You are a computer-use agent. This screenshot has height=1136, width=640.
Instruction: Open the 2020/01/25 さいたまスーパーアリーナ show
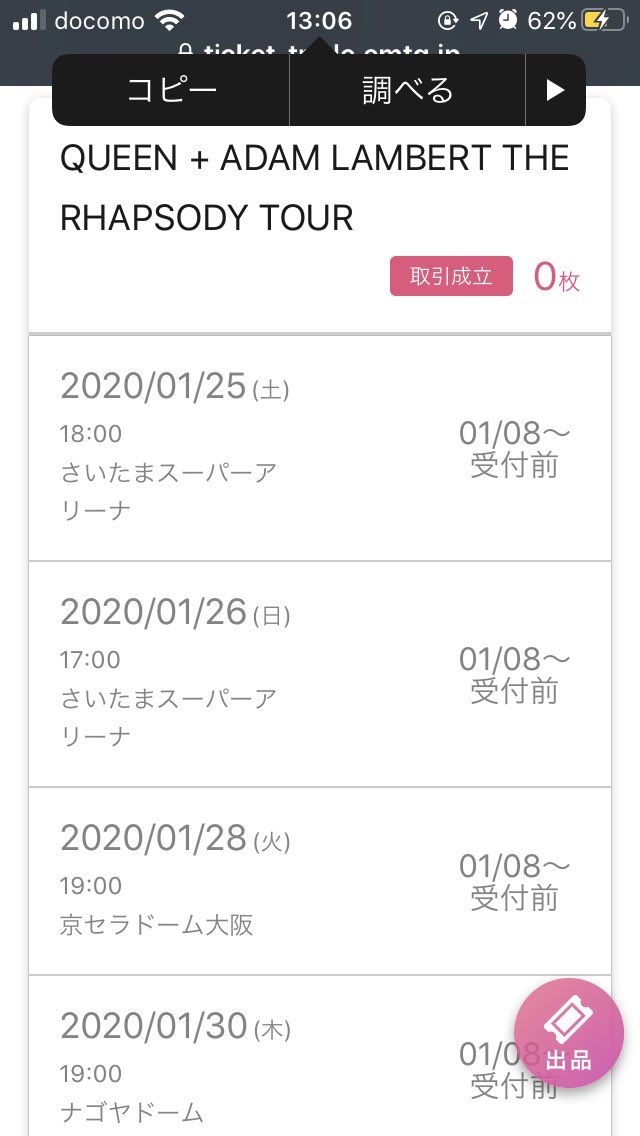click(320, 448)
